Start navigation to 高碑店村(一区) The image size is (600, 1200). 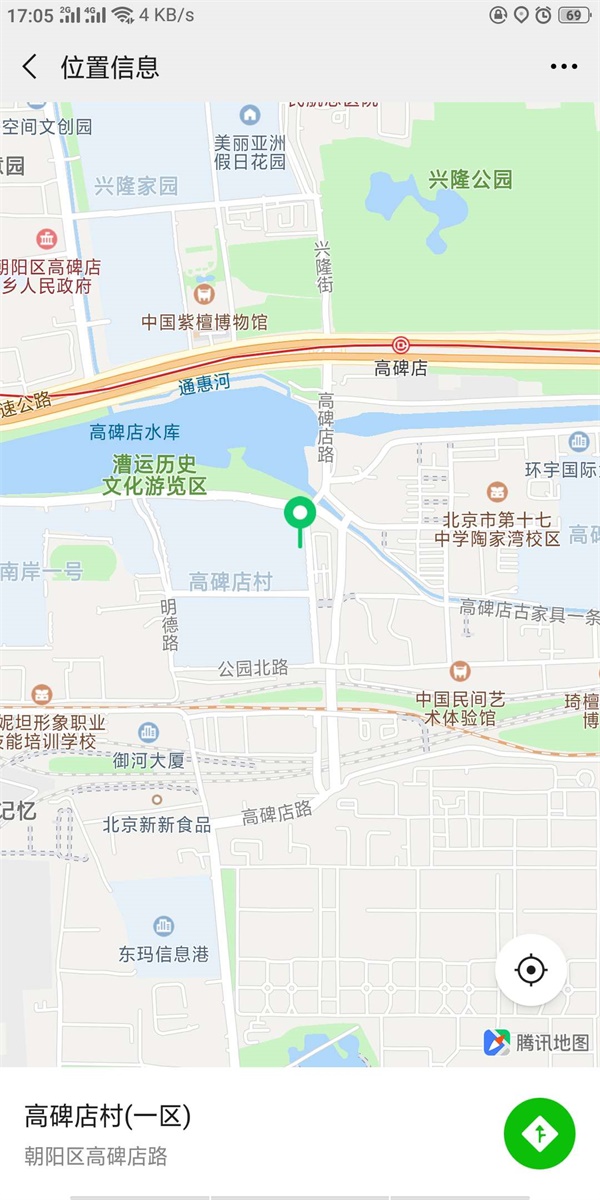coord(540,1133)
